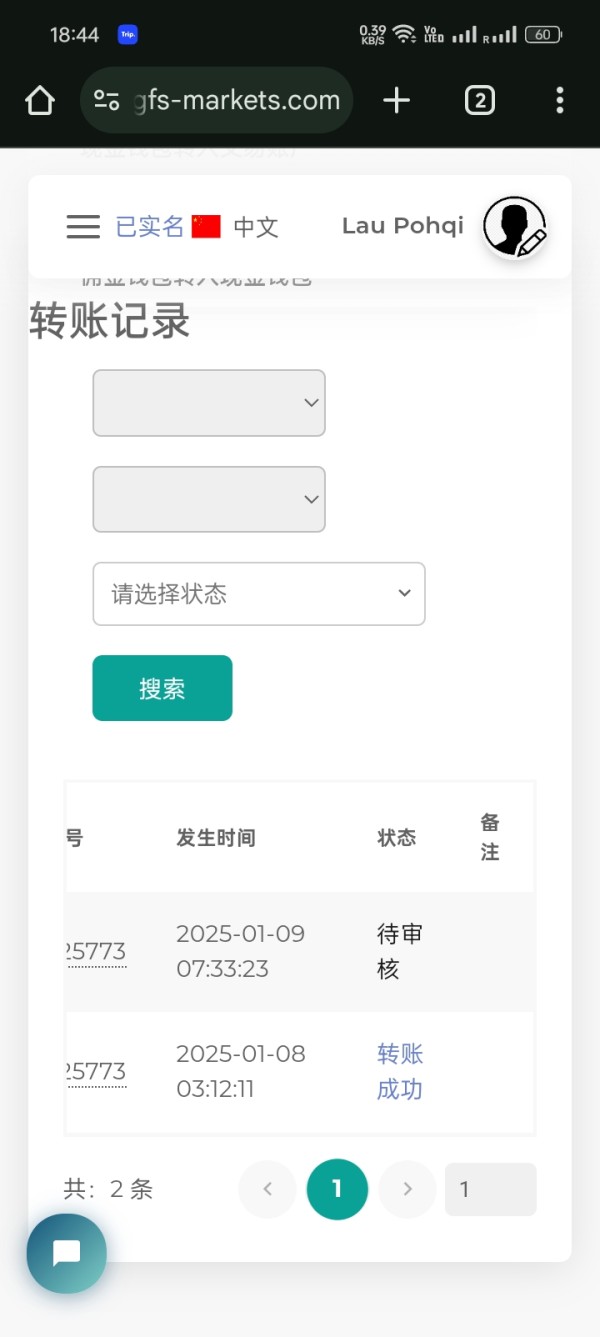The height and width of the screenshot is (1337, 600).
Task: Open a new browser tab
Action: tap(397, 100)
